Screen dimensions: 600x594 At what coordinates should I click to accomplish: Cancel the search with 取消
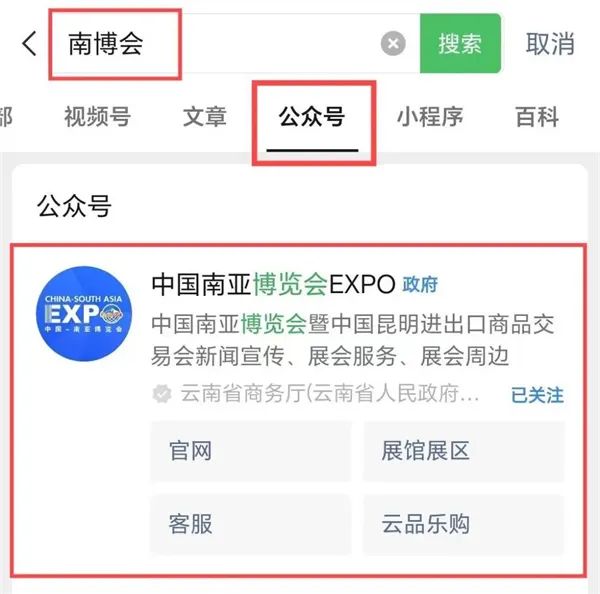550,43
